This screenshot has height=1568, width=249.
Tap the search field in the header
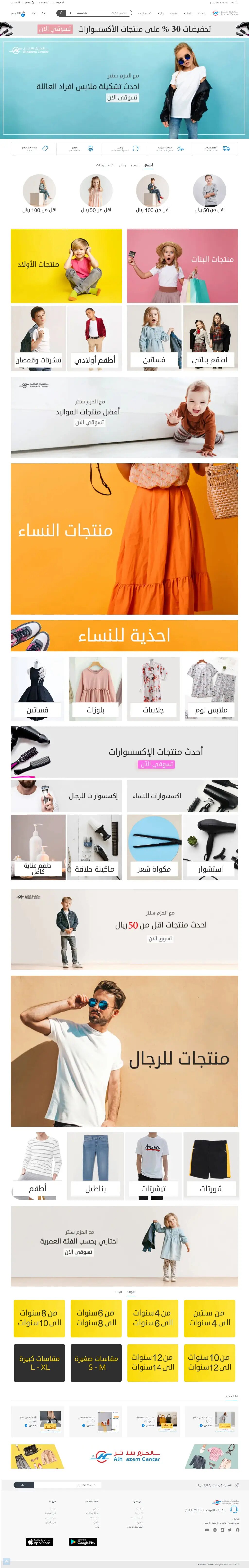[107, 13]
